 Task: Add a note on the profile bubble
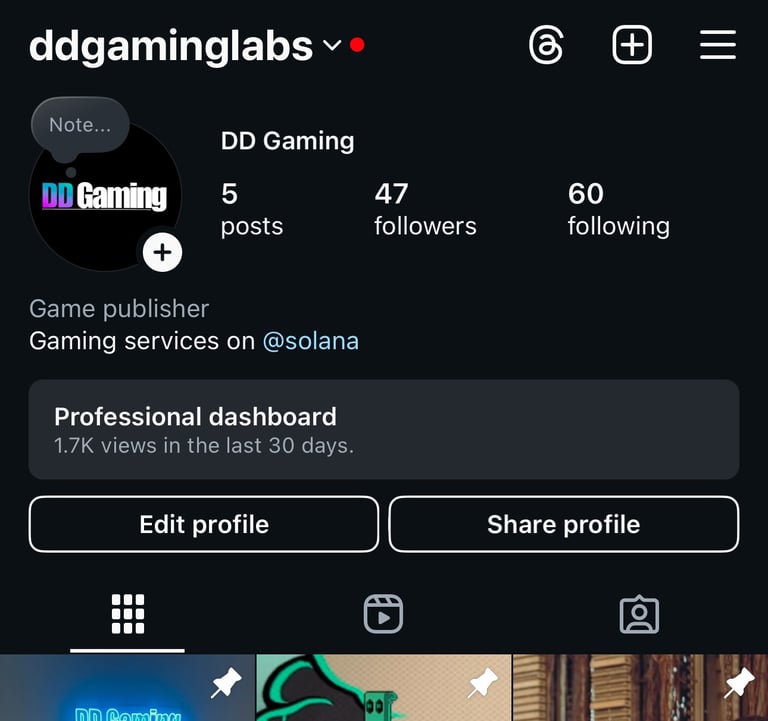coord(80,125)
